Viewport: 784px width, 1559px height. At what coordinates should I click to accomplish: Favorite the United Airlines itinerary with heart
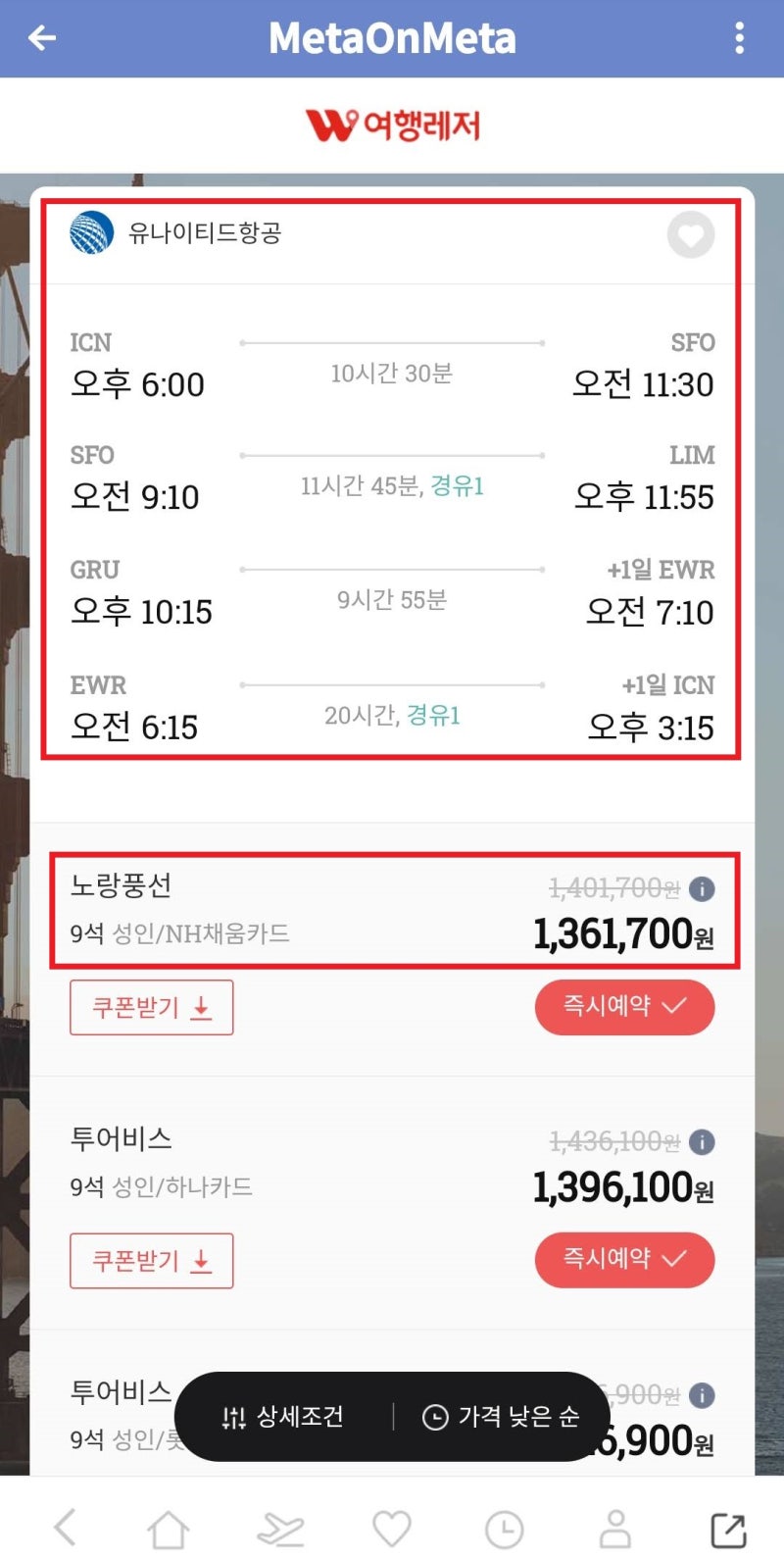[691, 235]
